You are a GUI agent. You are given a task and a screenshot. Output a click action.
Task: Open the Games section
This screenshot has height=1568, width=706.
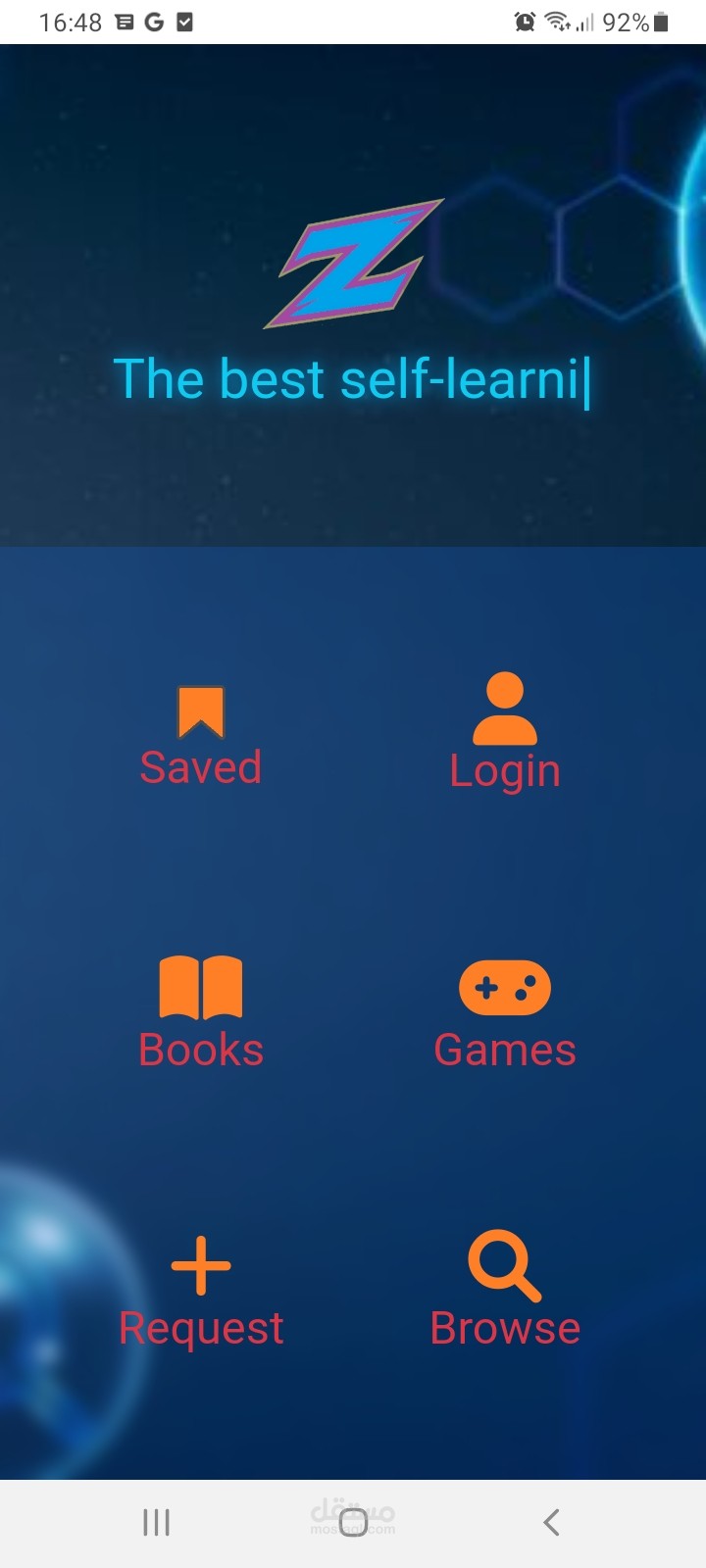(505, 1014)
